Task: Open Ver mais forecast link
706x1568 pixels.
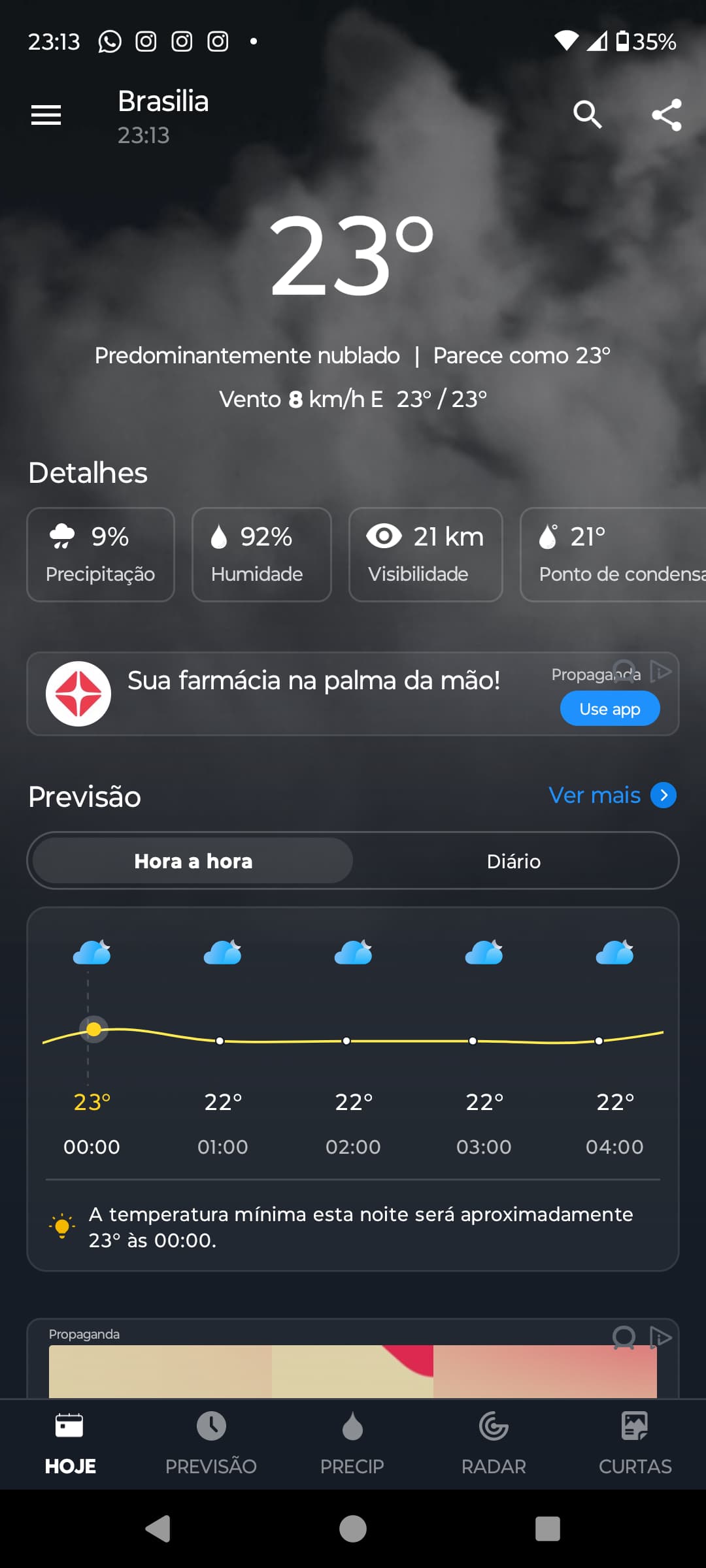Action: [613, 795]
